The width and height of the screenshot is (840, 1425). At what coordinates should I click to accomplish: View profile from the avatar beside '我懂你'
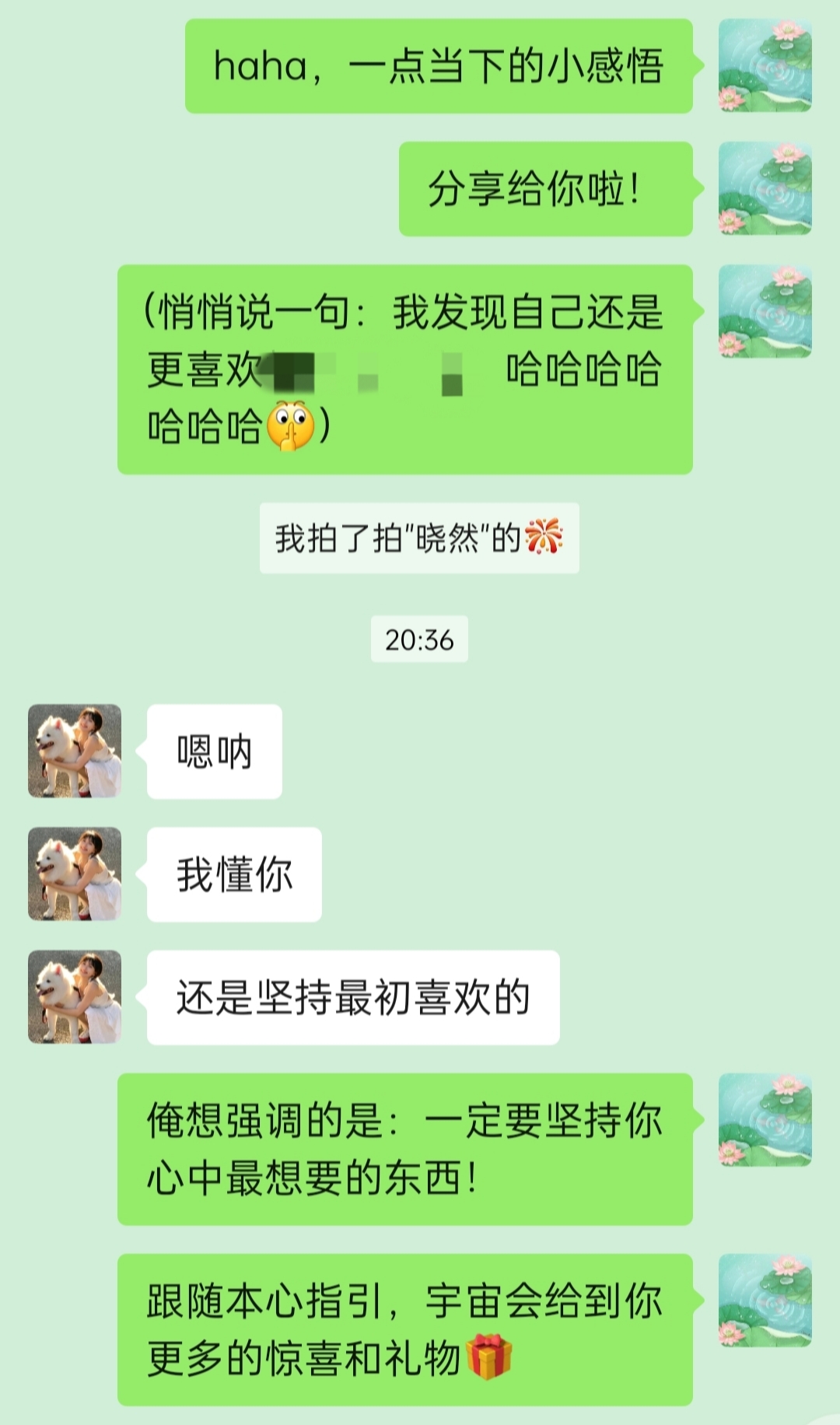coord(75,874)
